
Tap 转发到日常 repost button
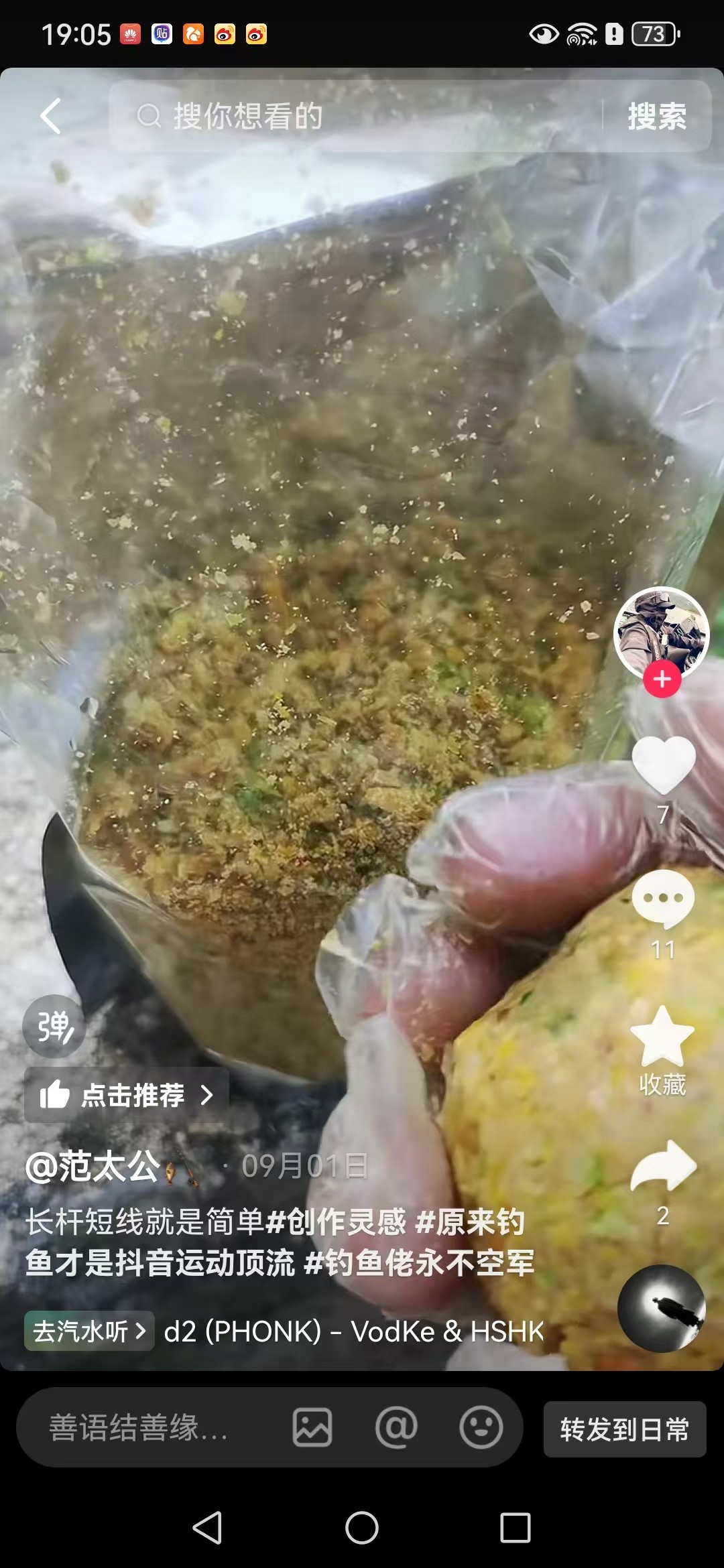coord(624,1429)
